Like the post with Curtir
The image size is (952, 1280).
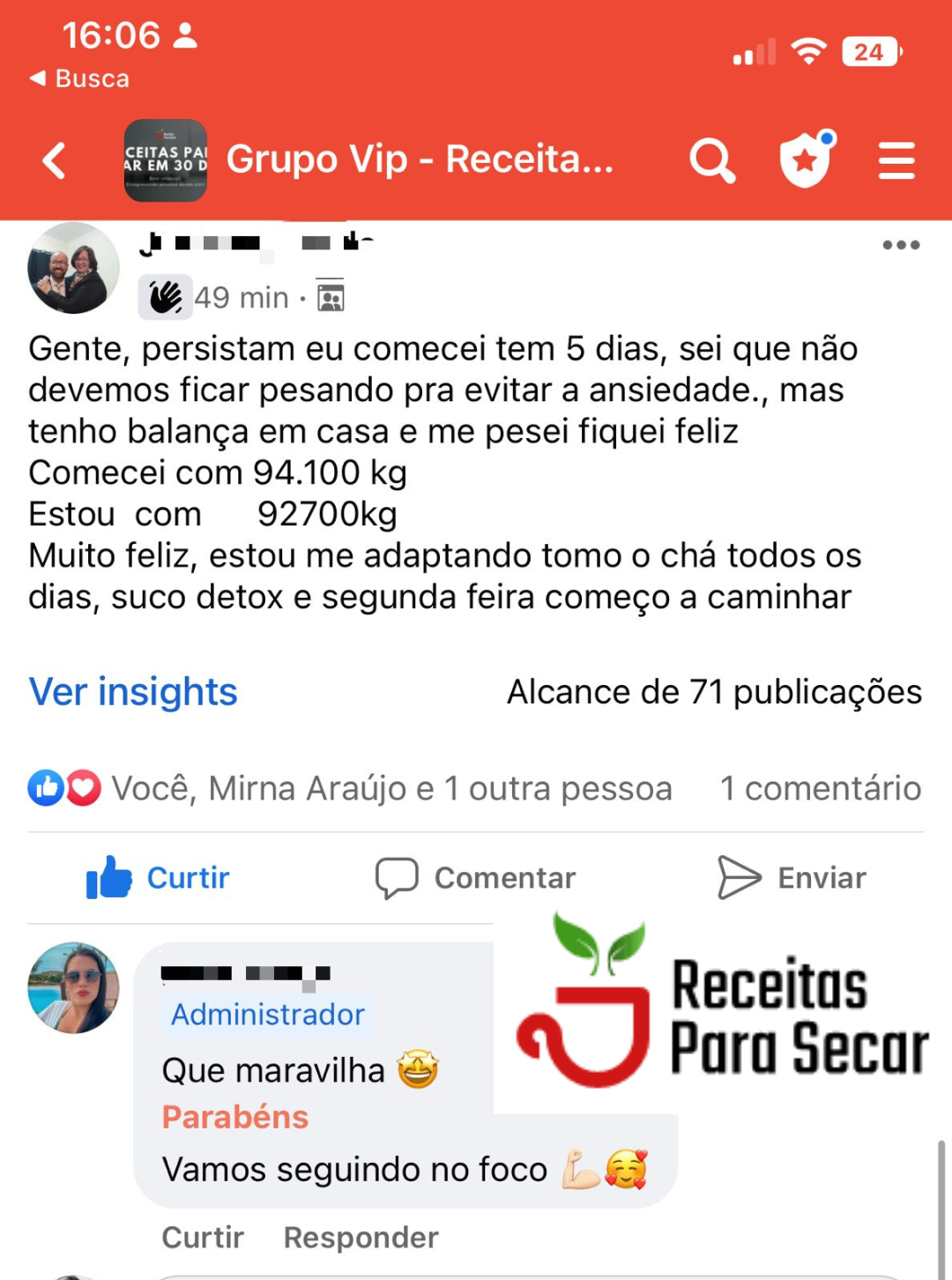point(159,878)
